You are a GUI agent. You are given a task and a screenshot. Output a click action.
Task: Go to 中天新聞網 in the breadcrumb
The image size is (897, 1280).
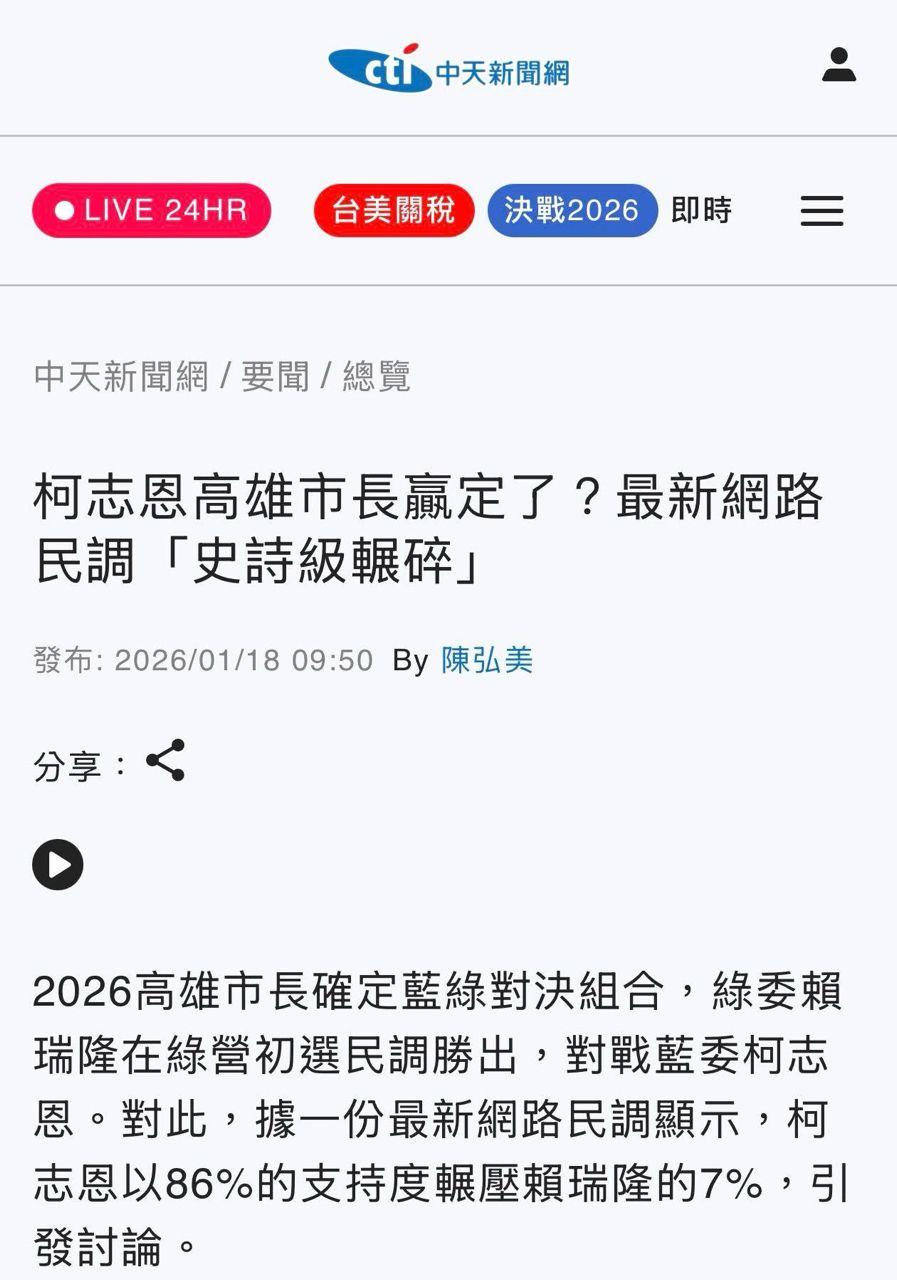(x=121, y=377)
